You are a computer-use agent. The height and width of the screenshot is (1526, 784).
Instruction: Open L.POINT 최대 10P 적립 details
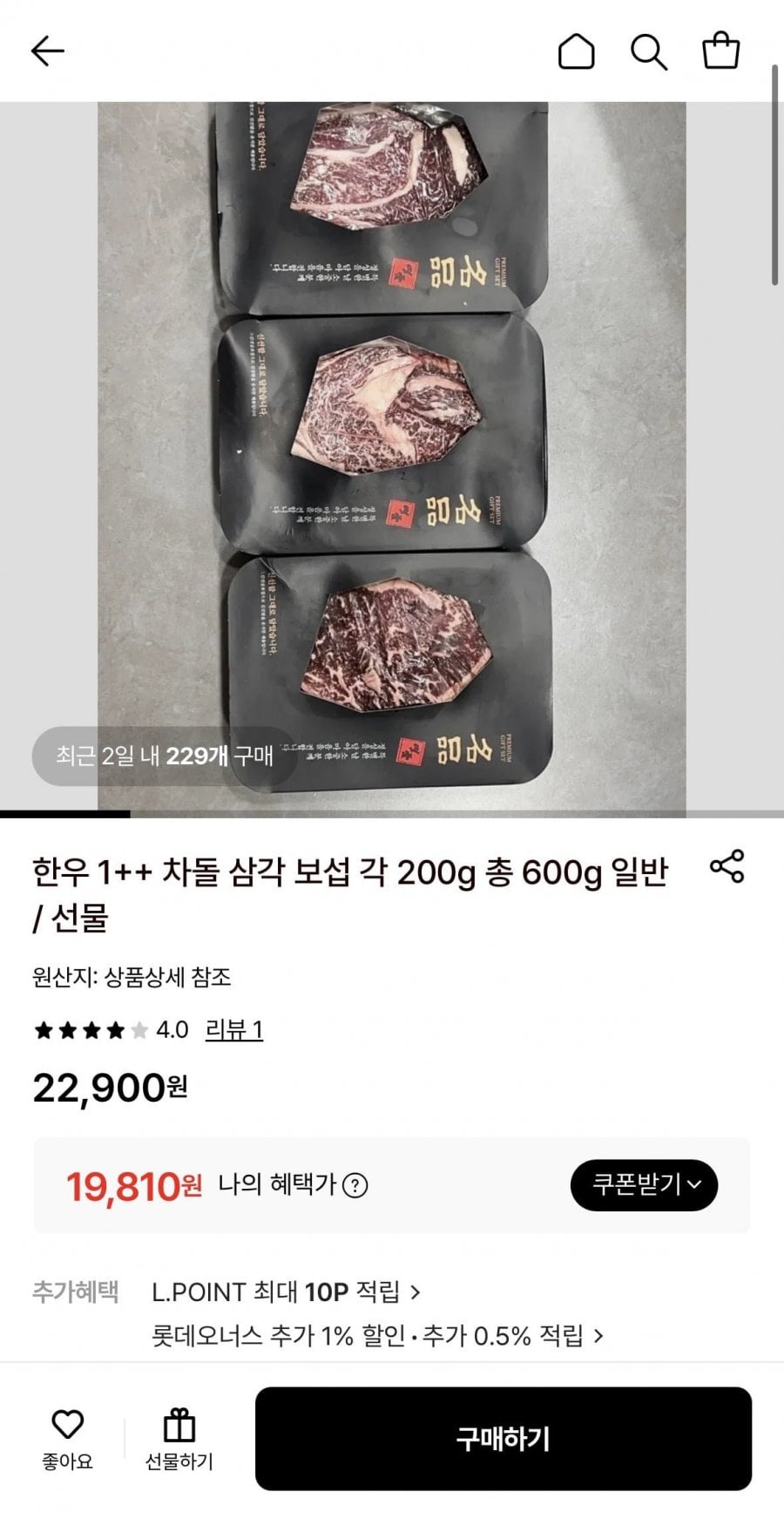click(286, 1292)
